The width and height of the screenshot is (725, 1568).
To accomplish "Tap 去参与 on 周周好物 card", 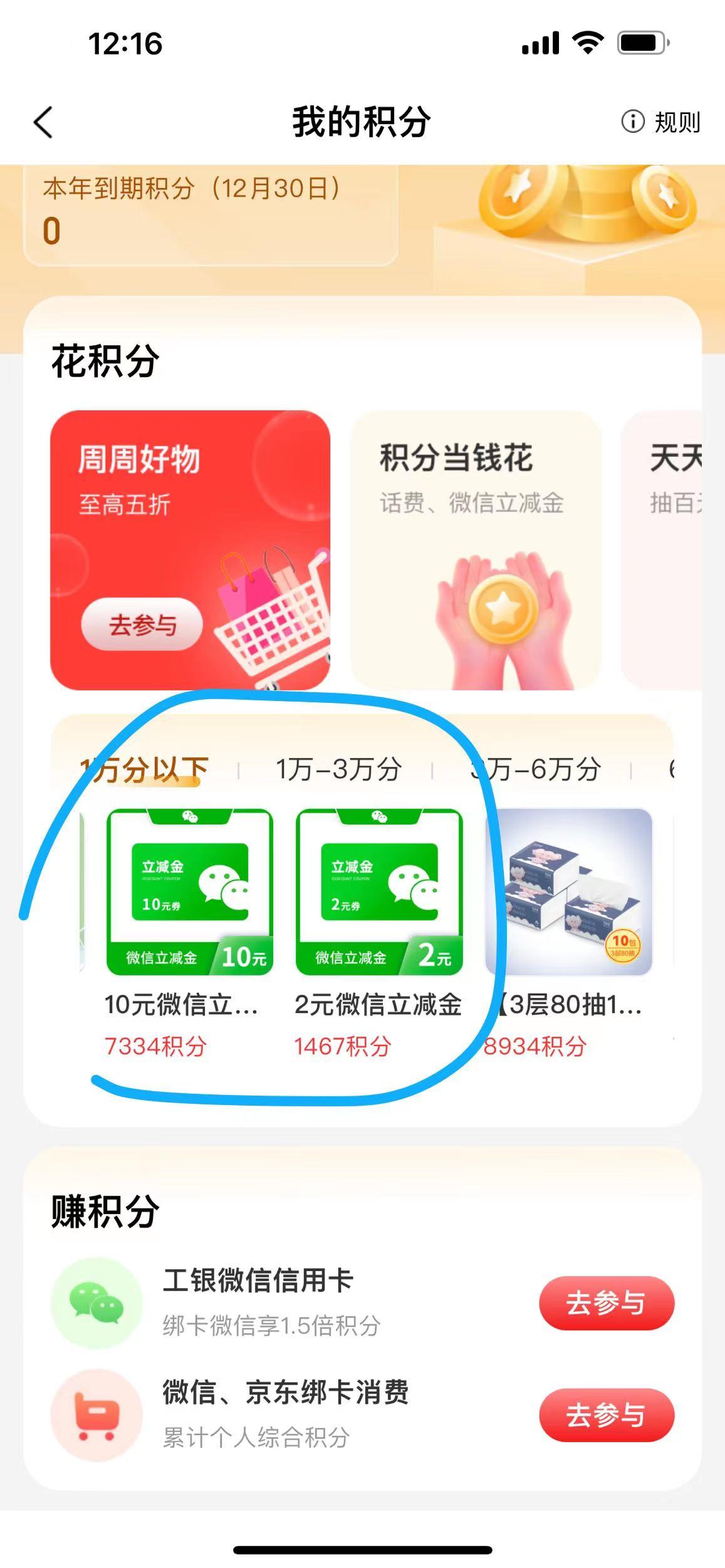I will click(142, 625).
